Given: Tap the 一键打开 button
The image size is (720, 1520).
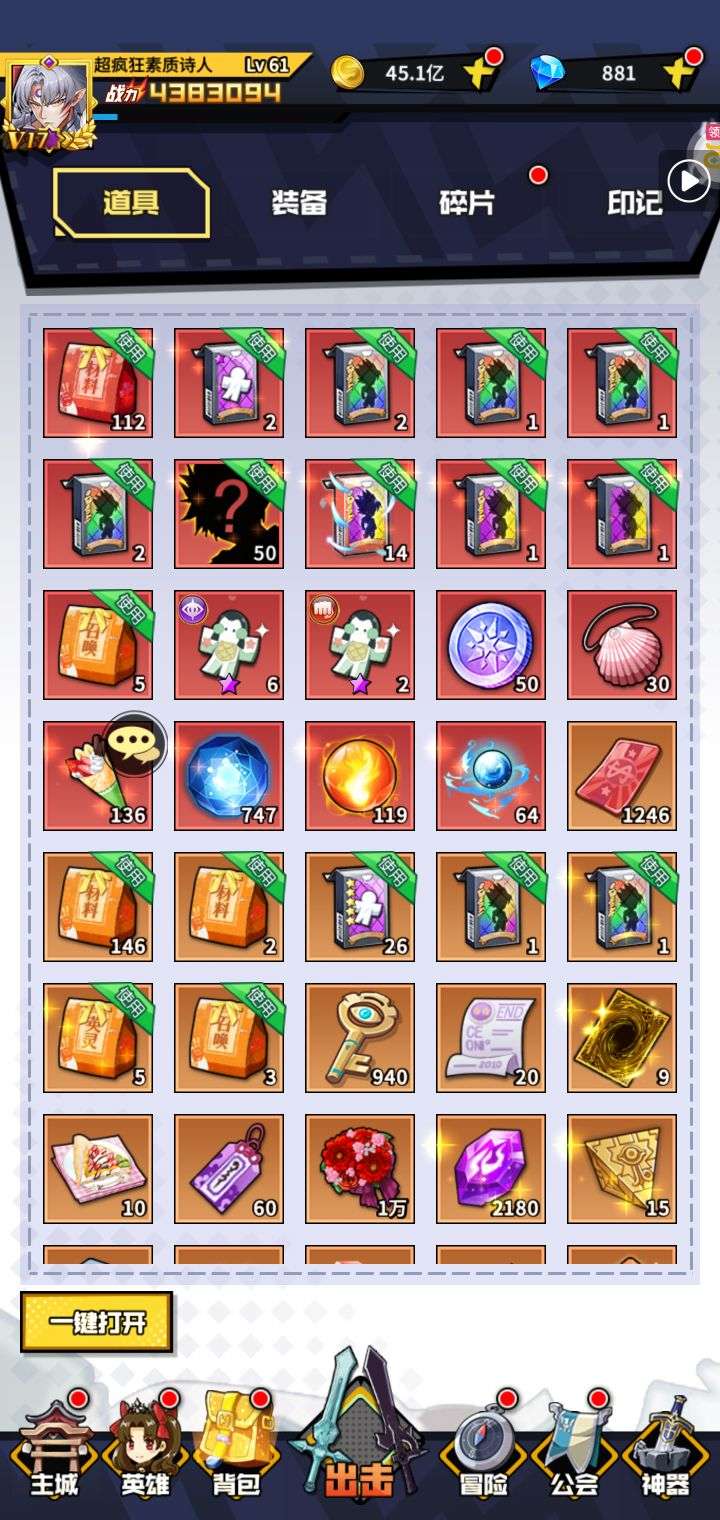Looking at the screenshot, I should pos(97,1323).
